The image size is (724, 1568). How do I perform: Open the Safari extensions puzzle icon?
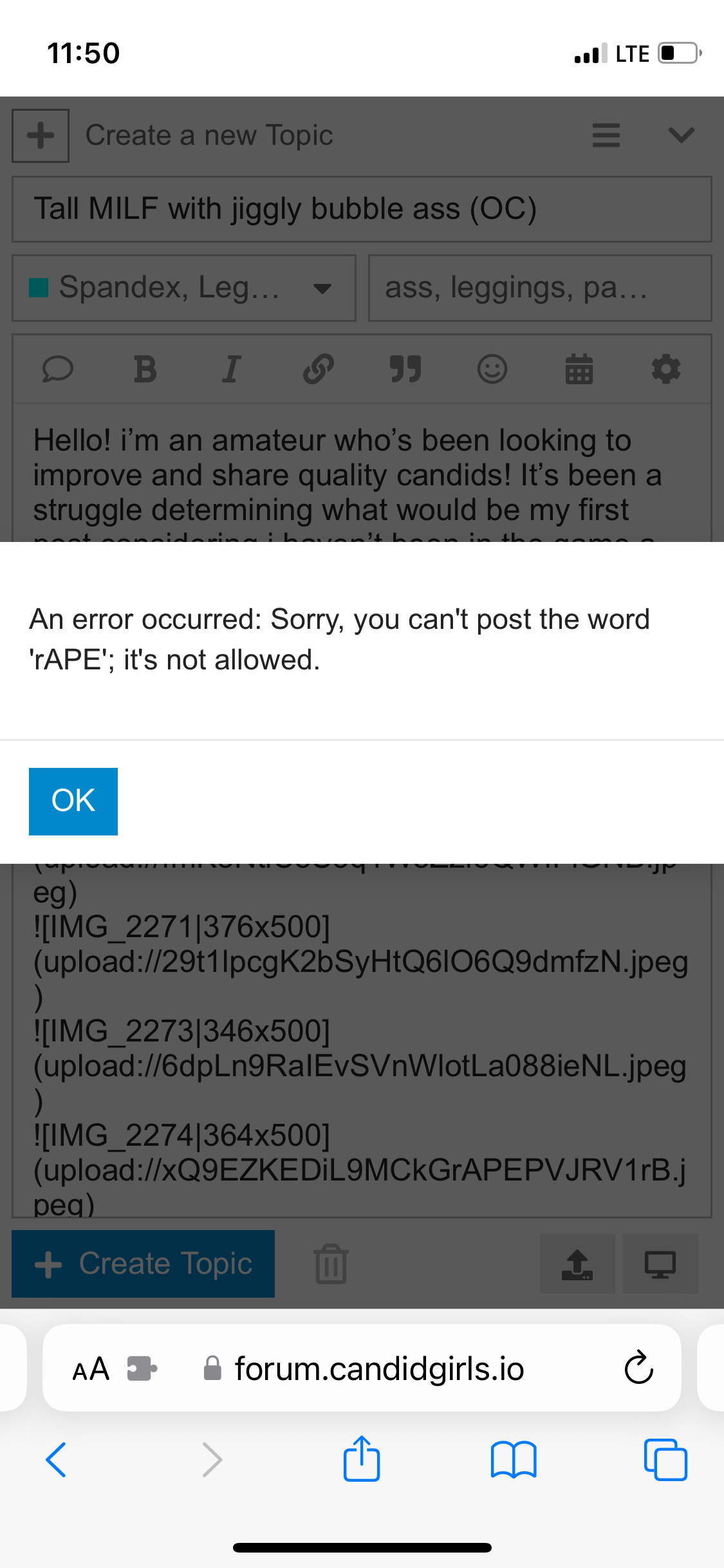[x=142, y=1368]
